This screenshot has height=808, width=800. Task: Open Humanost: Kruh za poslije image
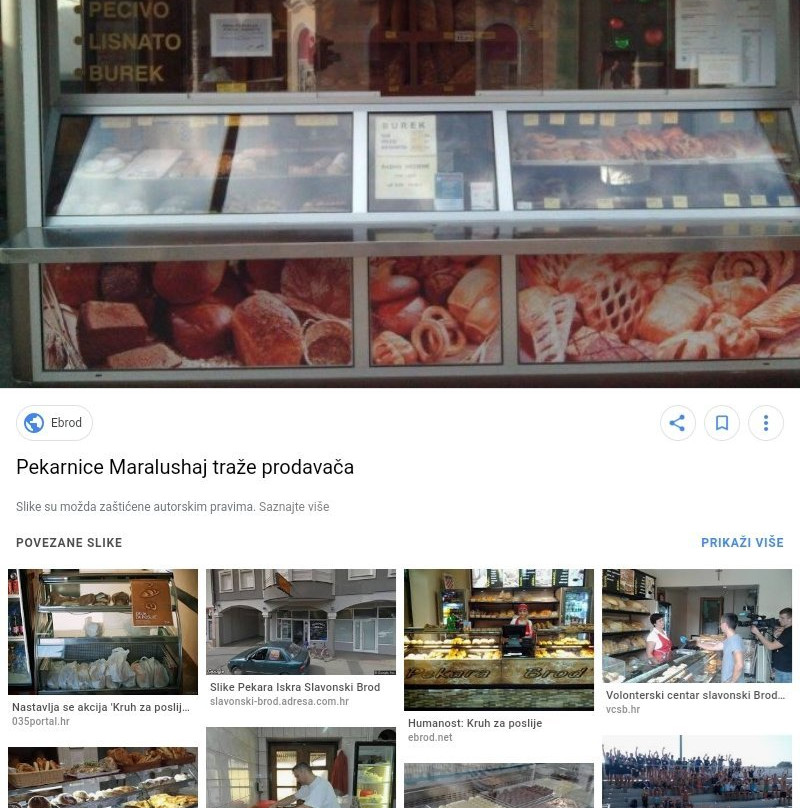pos(498,639)
